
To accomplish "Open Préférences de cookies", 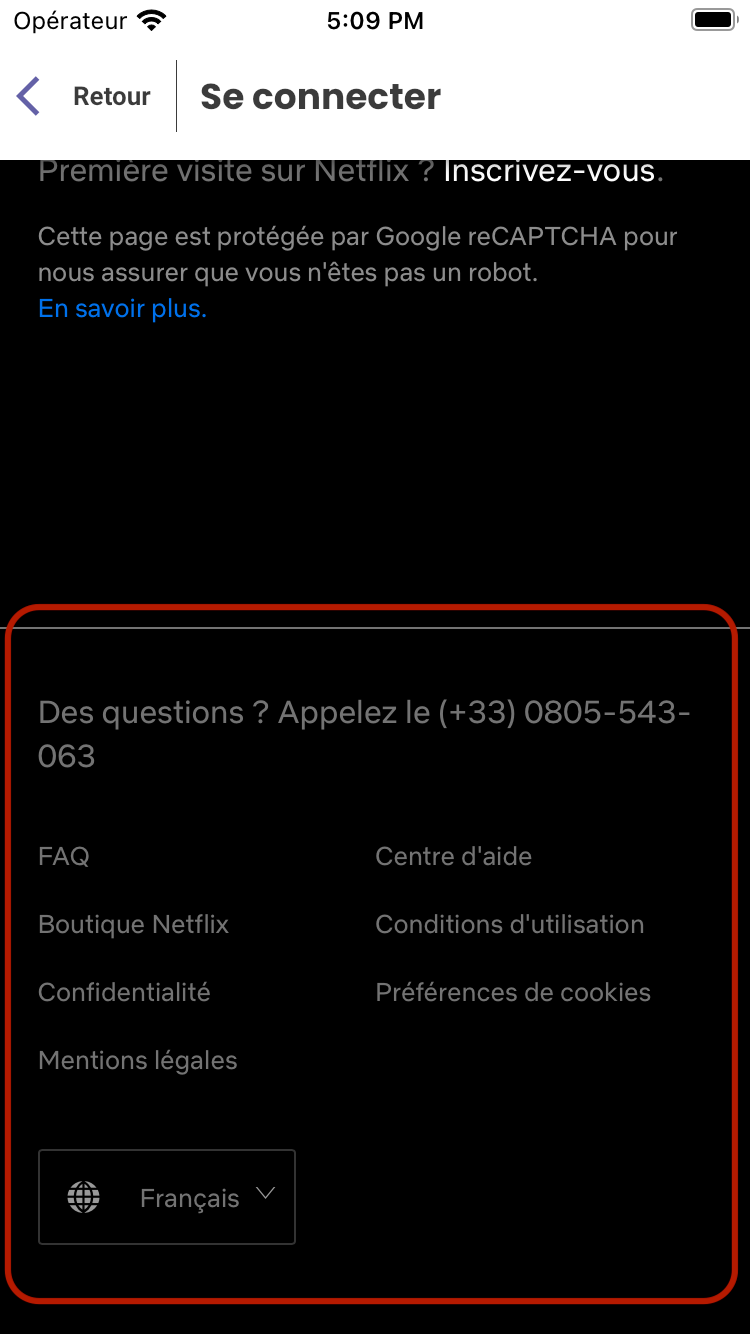I will click(512, 992).
